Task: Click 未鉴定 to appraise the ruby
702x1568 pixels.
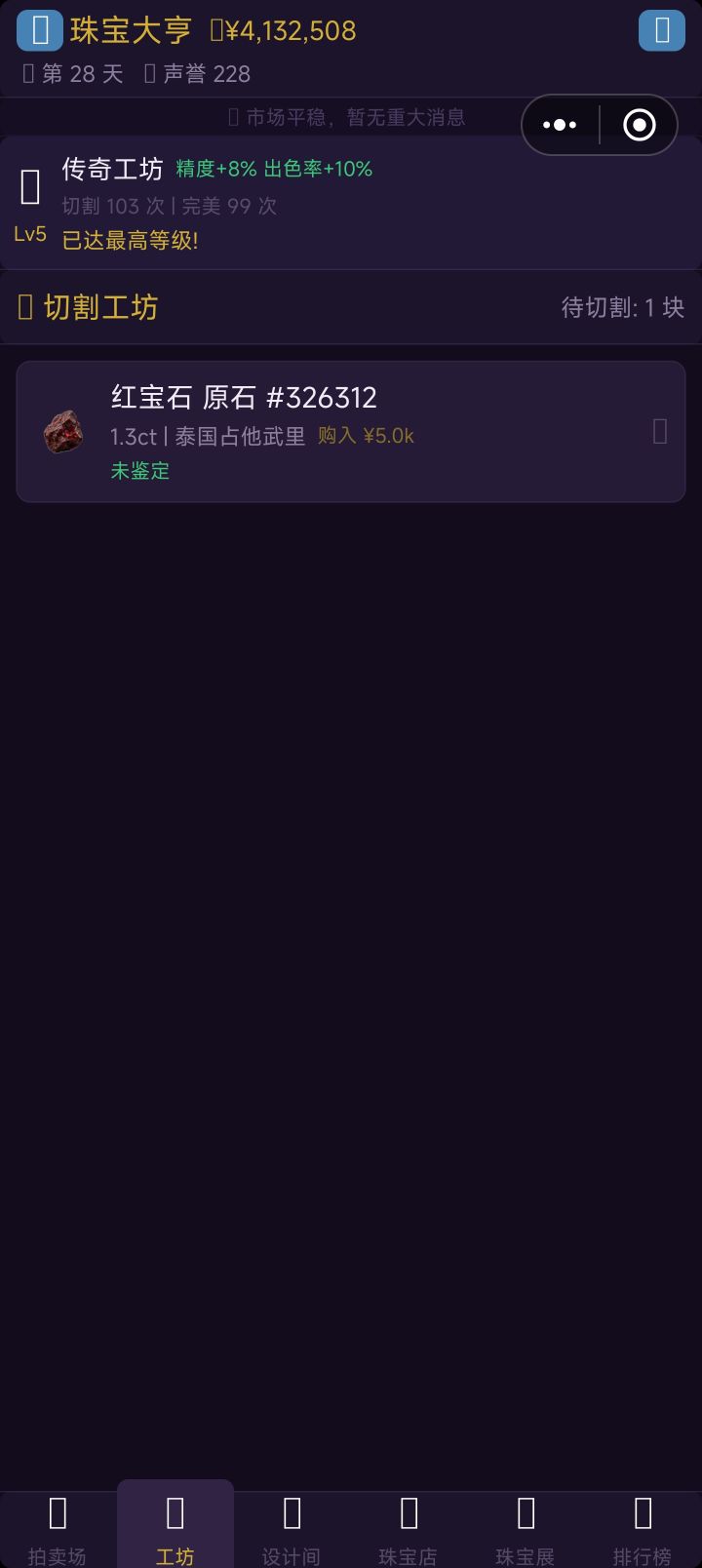Action: tap(139, 471)
